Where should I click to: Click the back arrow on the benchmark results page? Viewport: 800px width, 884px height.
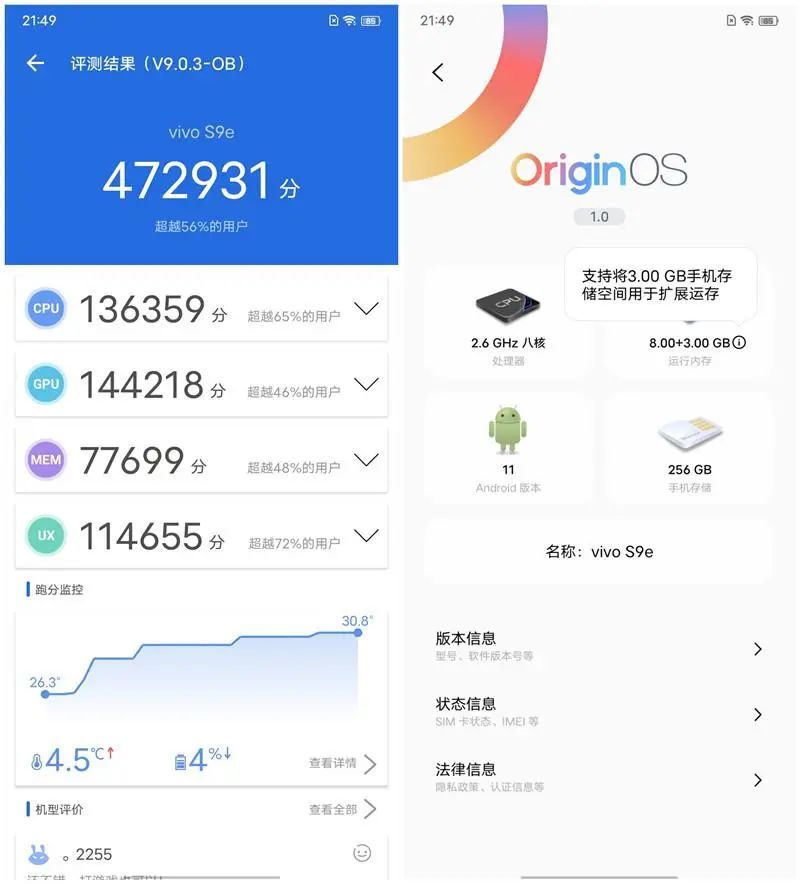click(35, 62)
